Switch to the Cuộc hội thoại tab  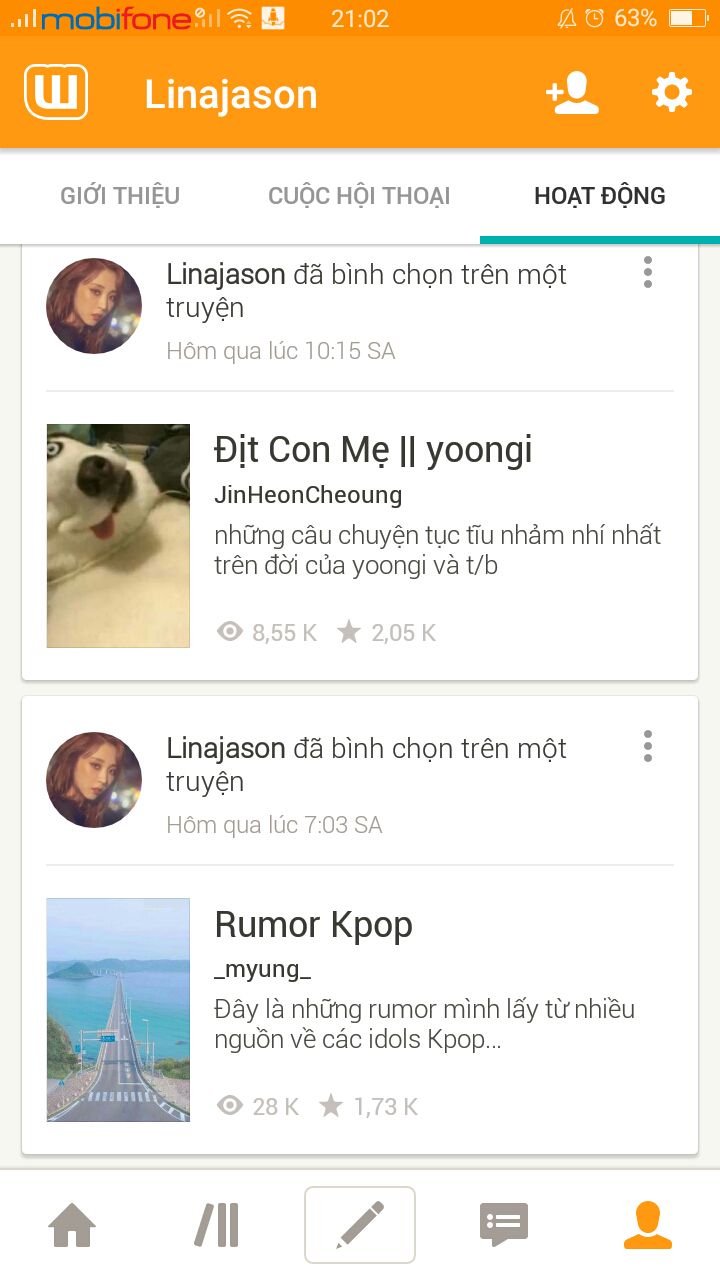[x=359, y=196]
